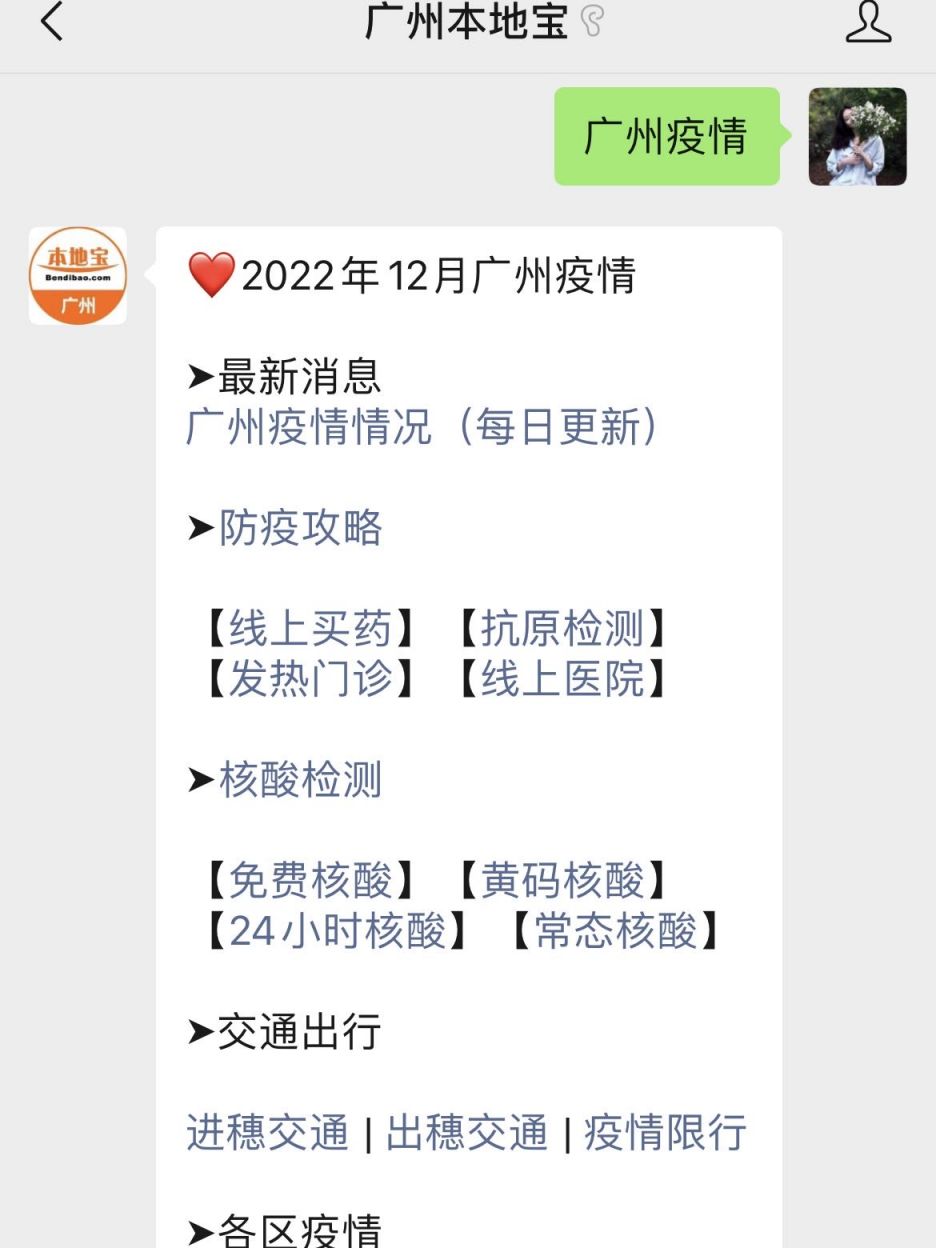
Task: Open the 出穗交通 link
Action: (467, 1133)
